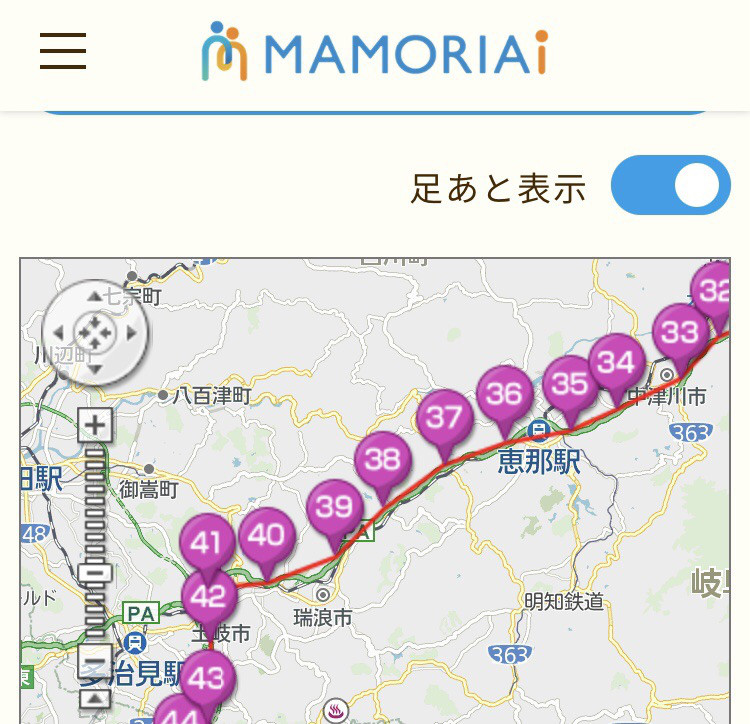Select footprint marker 38
The image size is (750, 724).
tap(383, 460)
